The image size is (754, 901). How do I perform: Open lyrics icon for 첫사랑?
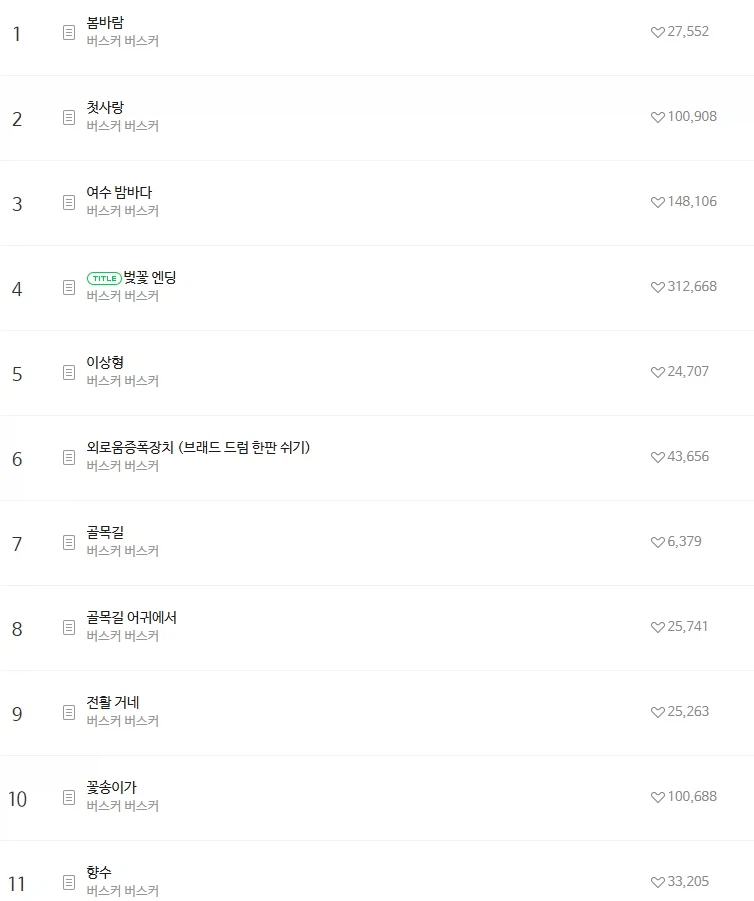click(66, 116)
